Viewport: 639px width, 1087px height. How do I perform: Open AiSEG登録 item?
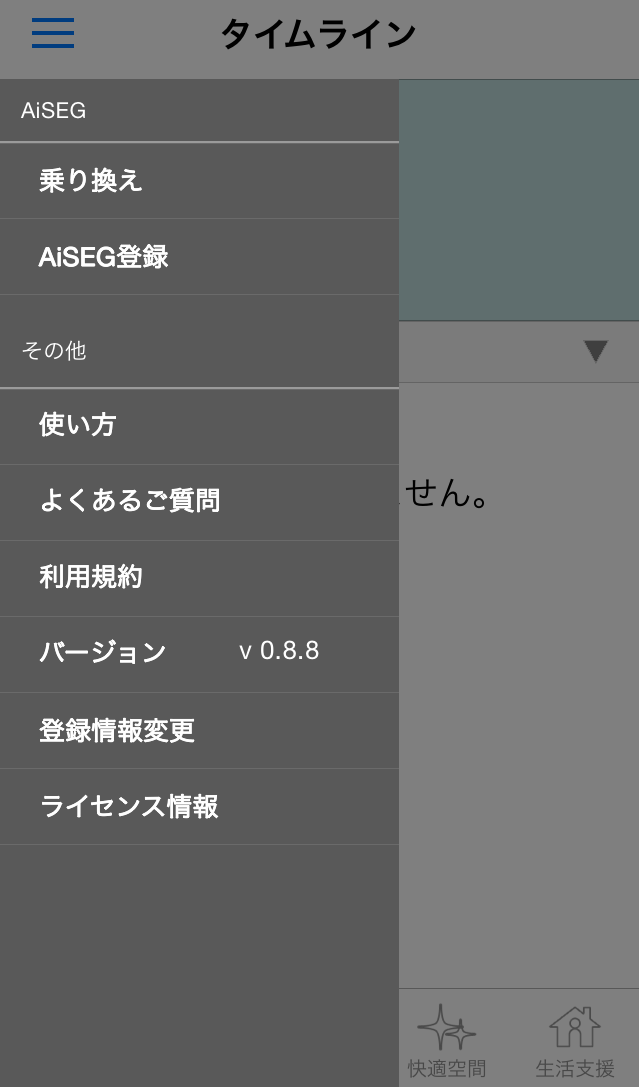click(104, 257)
